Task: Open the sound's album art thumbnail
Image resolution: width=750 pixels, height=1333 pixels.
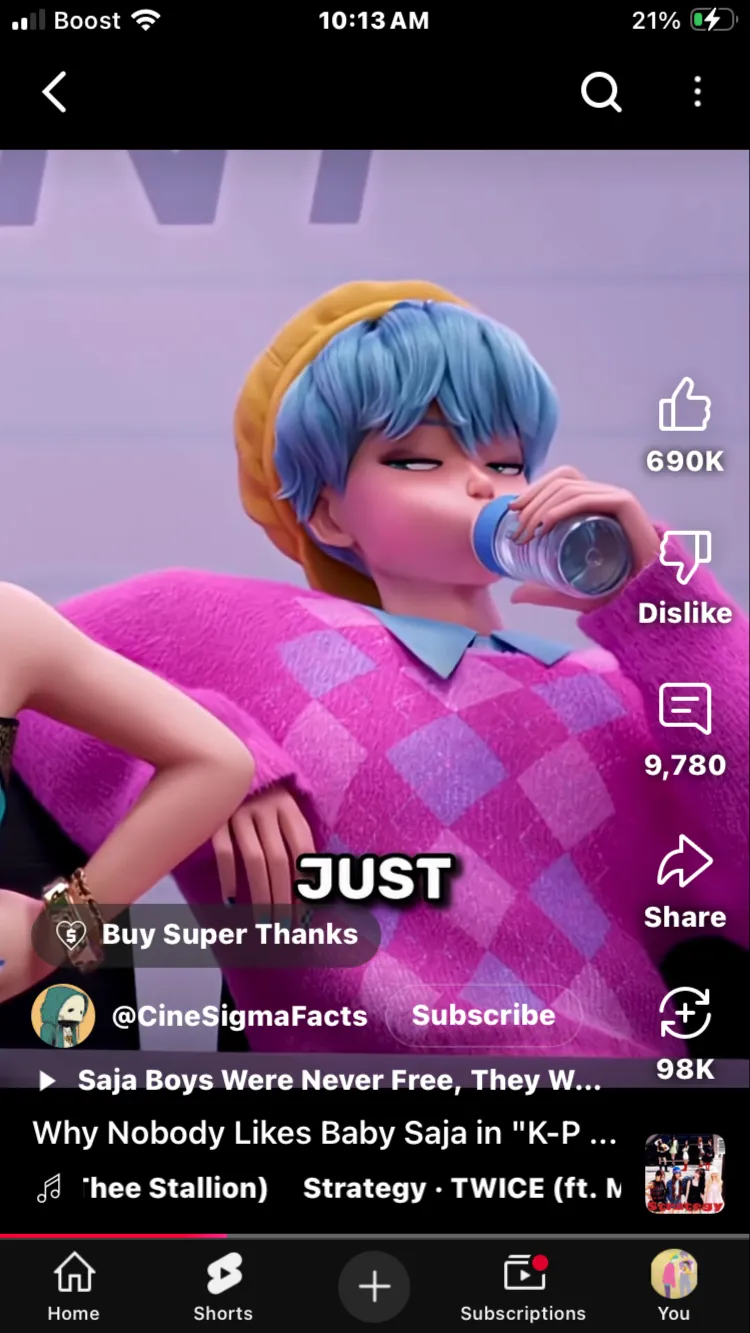Action: pos(685,1174)
